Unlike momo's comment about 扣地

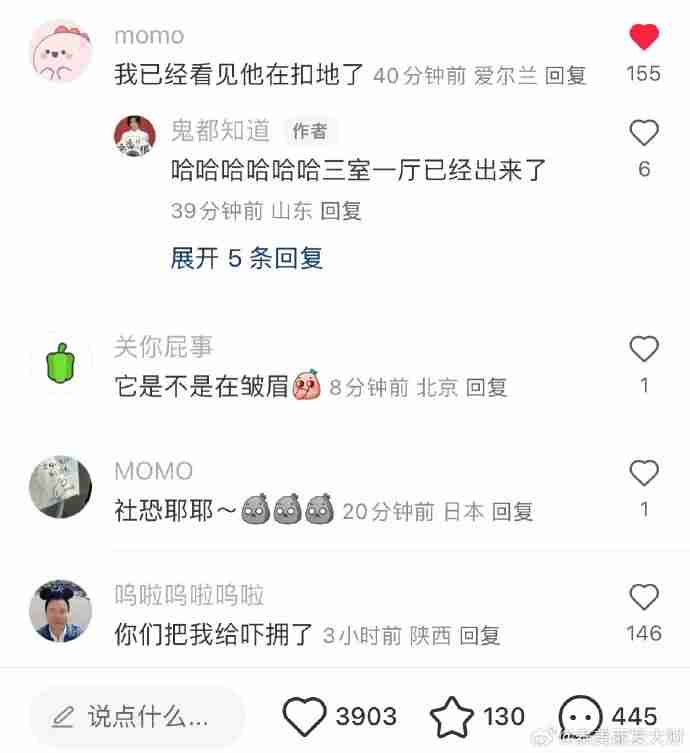[x=644, y=40]
